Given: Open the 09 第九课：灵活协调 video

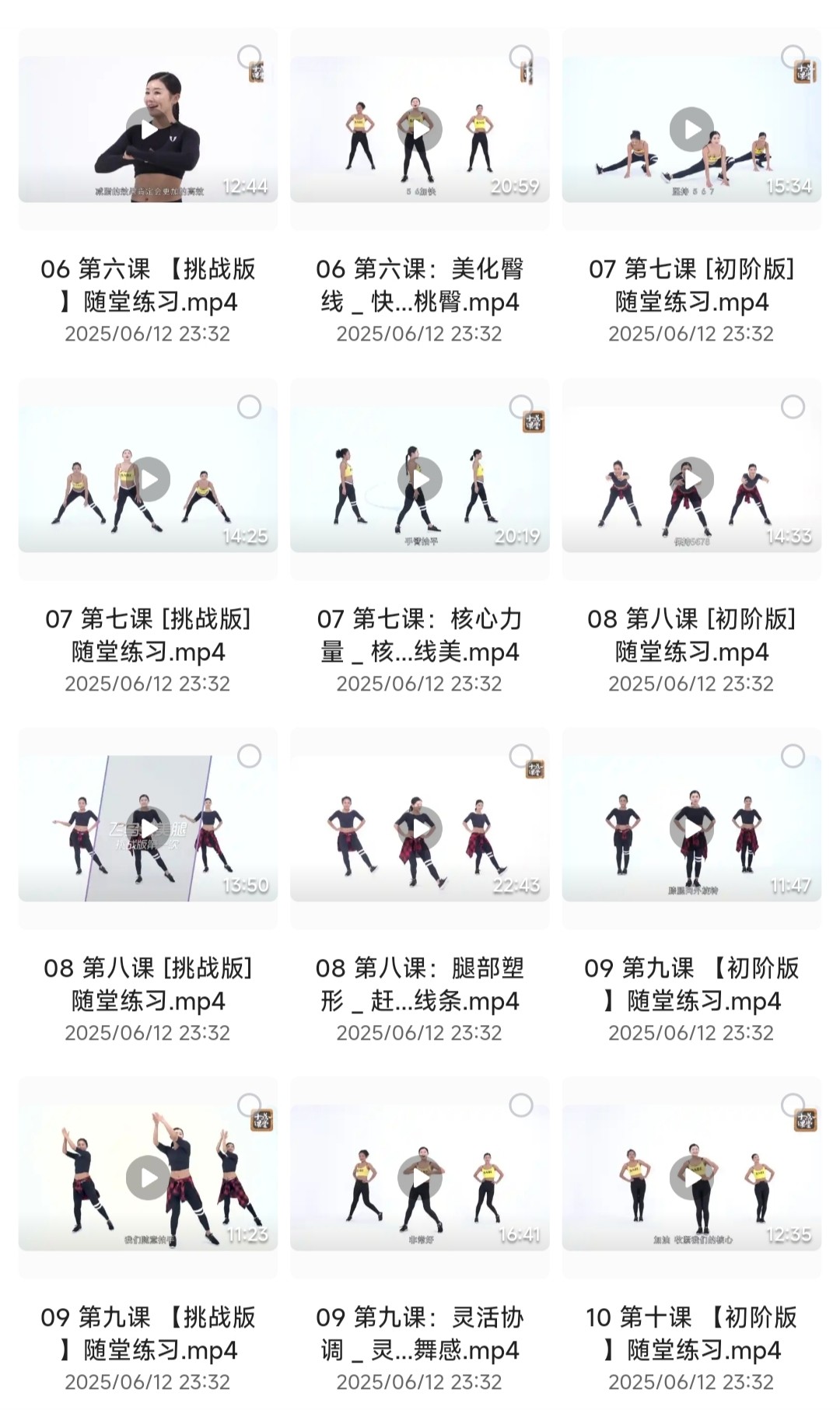Looking at the screenshot, I should (x=420, y=1178).
